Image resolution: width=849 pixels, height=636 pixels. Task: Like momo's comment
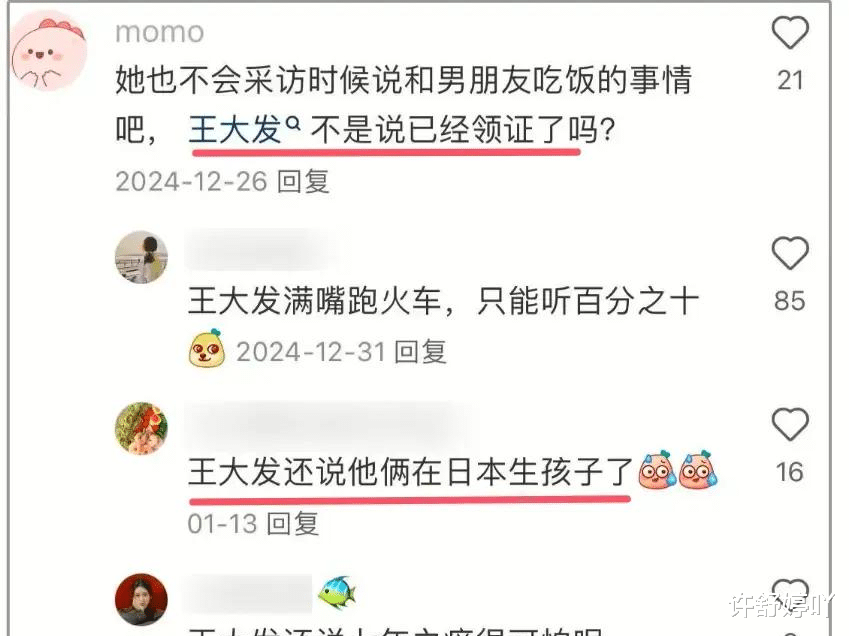pos(789,34)
